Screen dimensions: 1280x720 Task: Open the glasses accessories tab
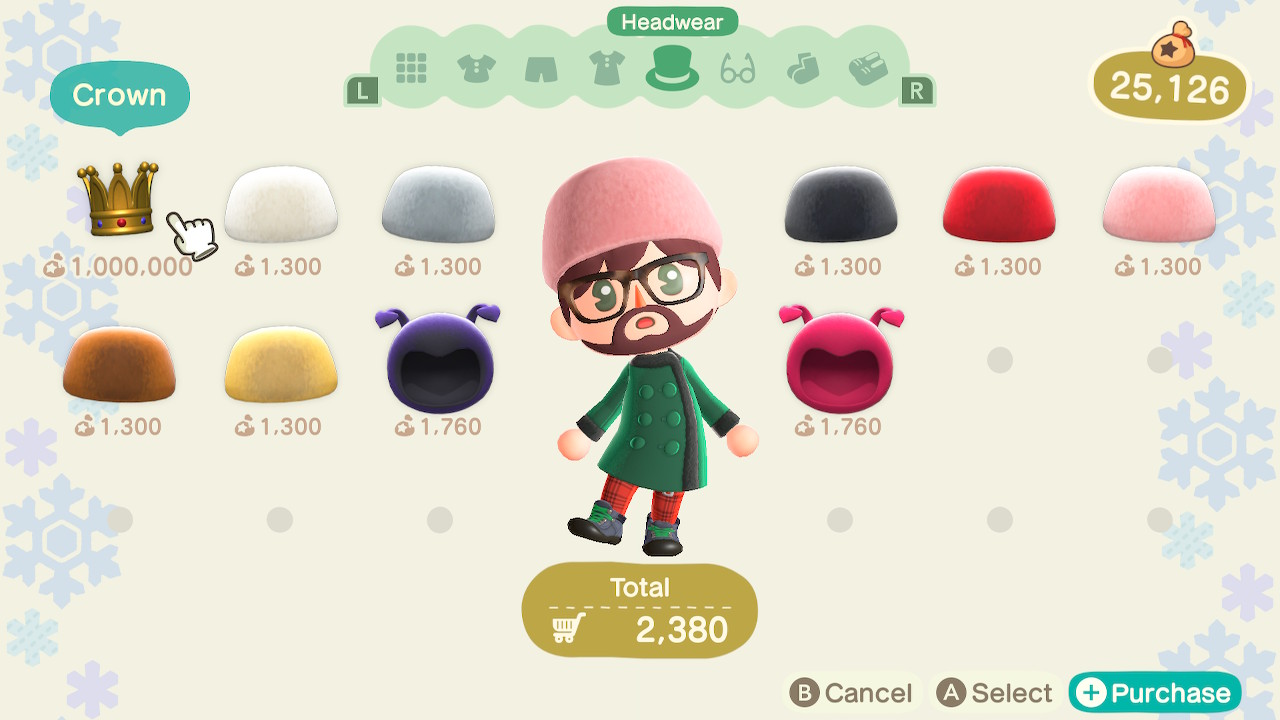(x=738, y=70)
